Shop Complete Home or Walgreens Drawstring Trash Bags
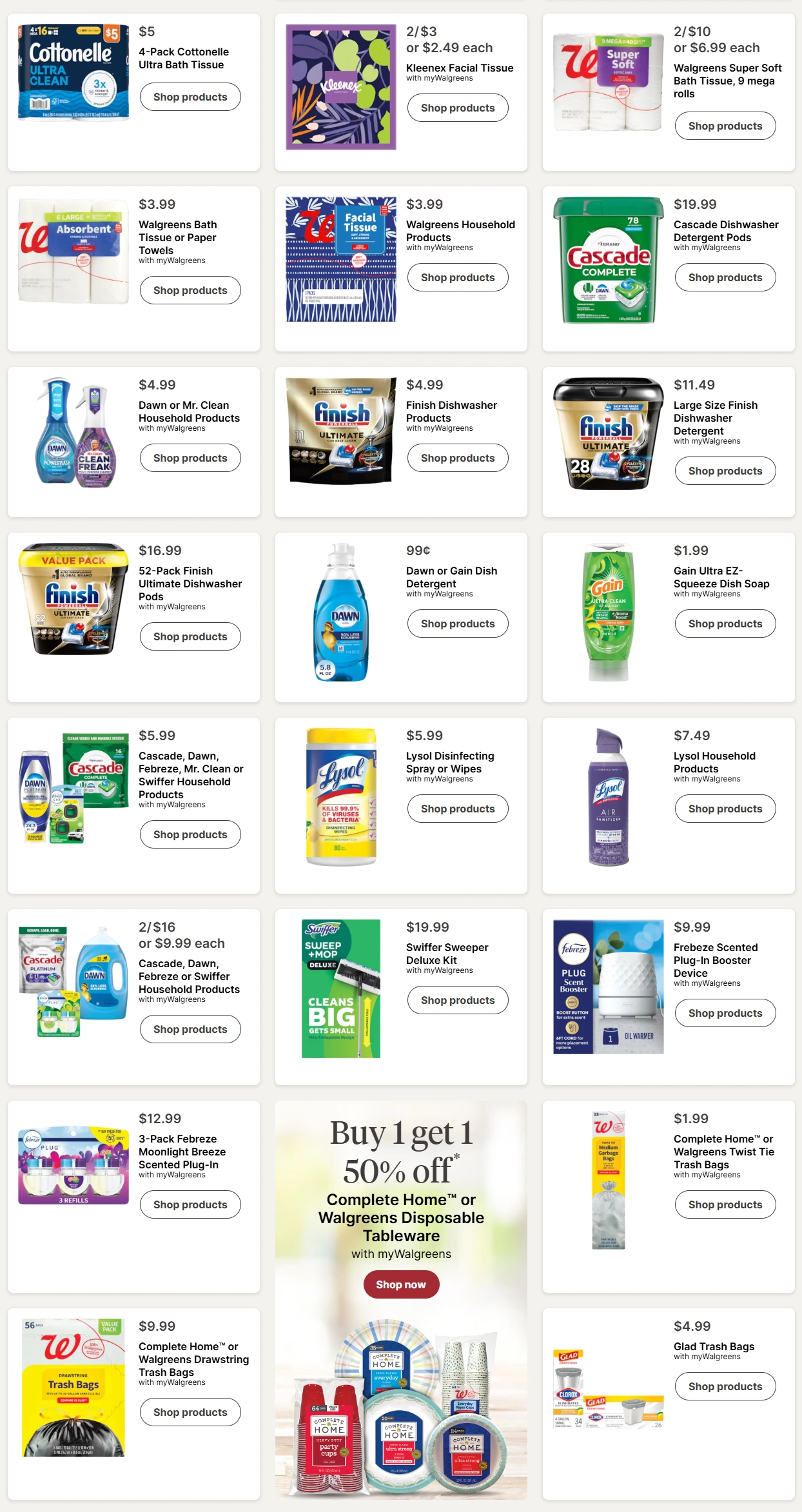Viewport: 802px width, 1512px height. [190, 1412]
